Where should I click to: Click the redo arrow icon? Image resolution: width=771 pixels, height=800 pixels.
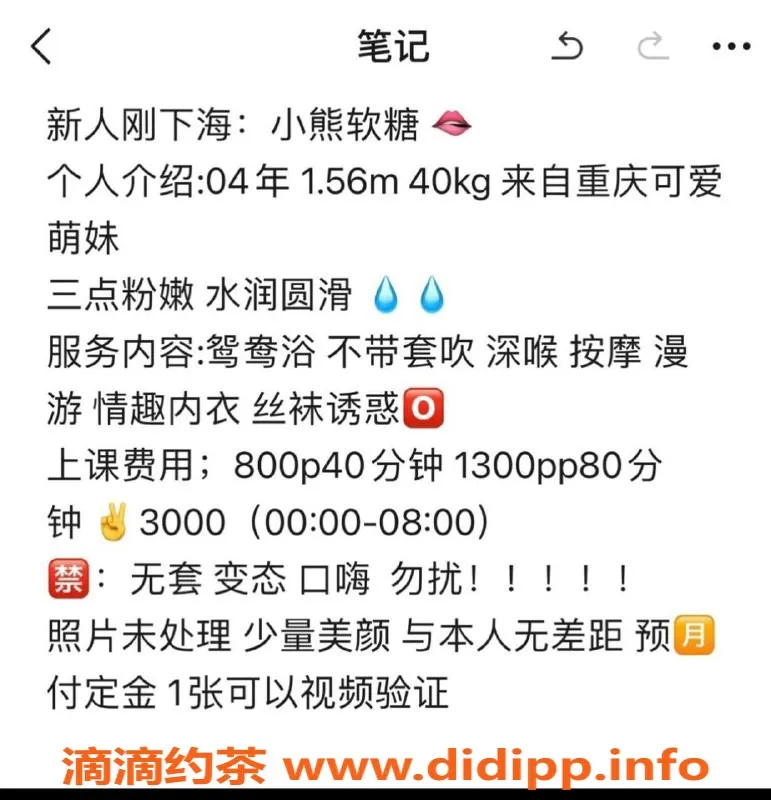652,45
